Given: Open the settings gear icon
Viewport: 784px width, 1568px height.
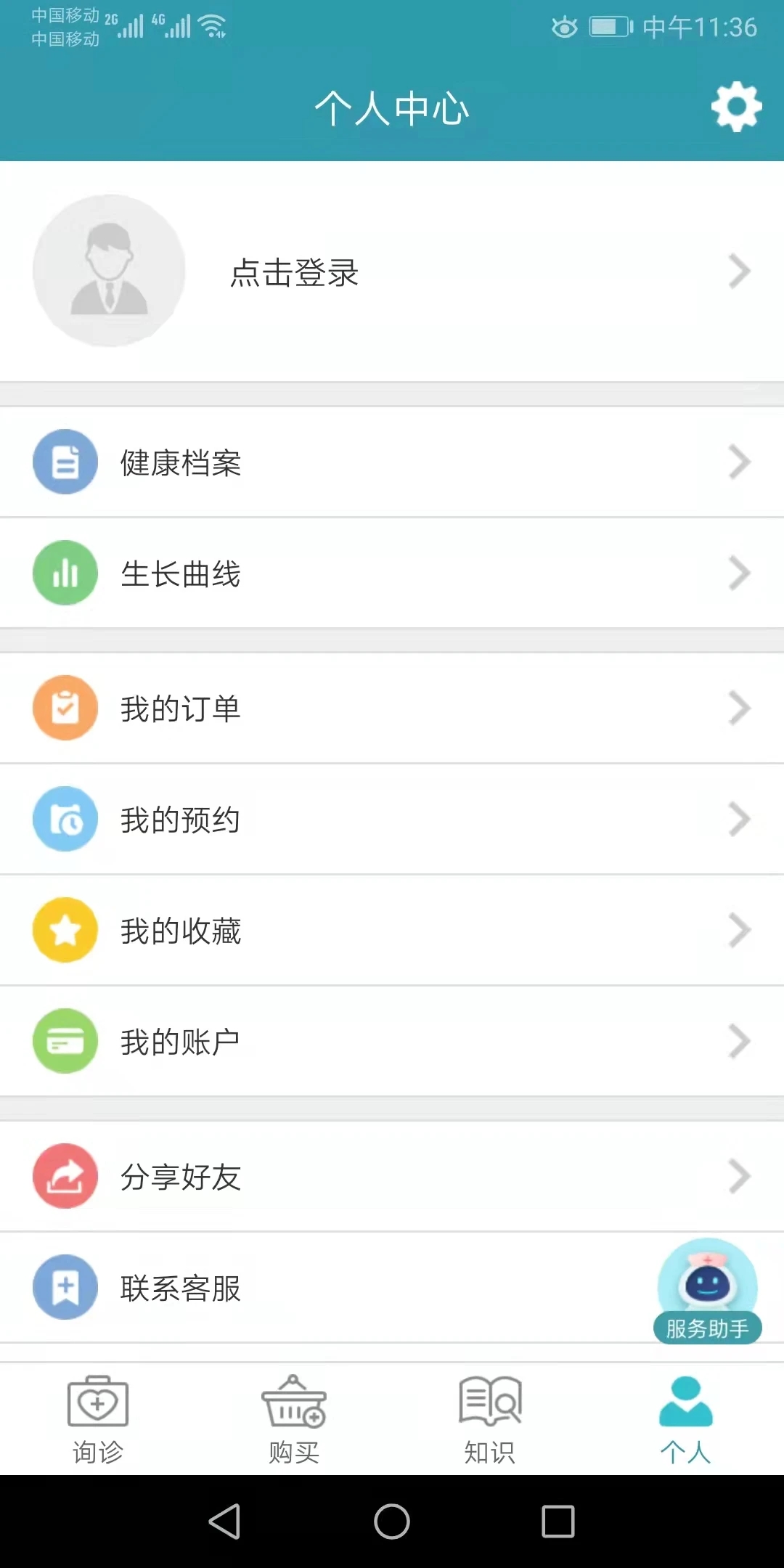Looking at the screenshot, I should tap(736, 107).
